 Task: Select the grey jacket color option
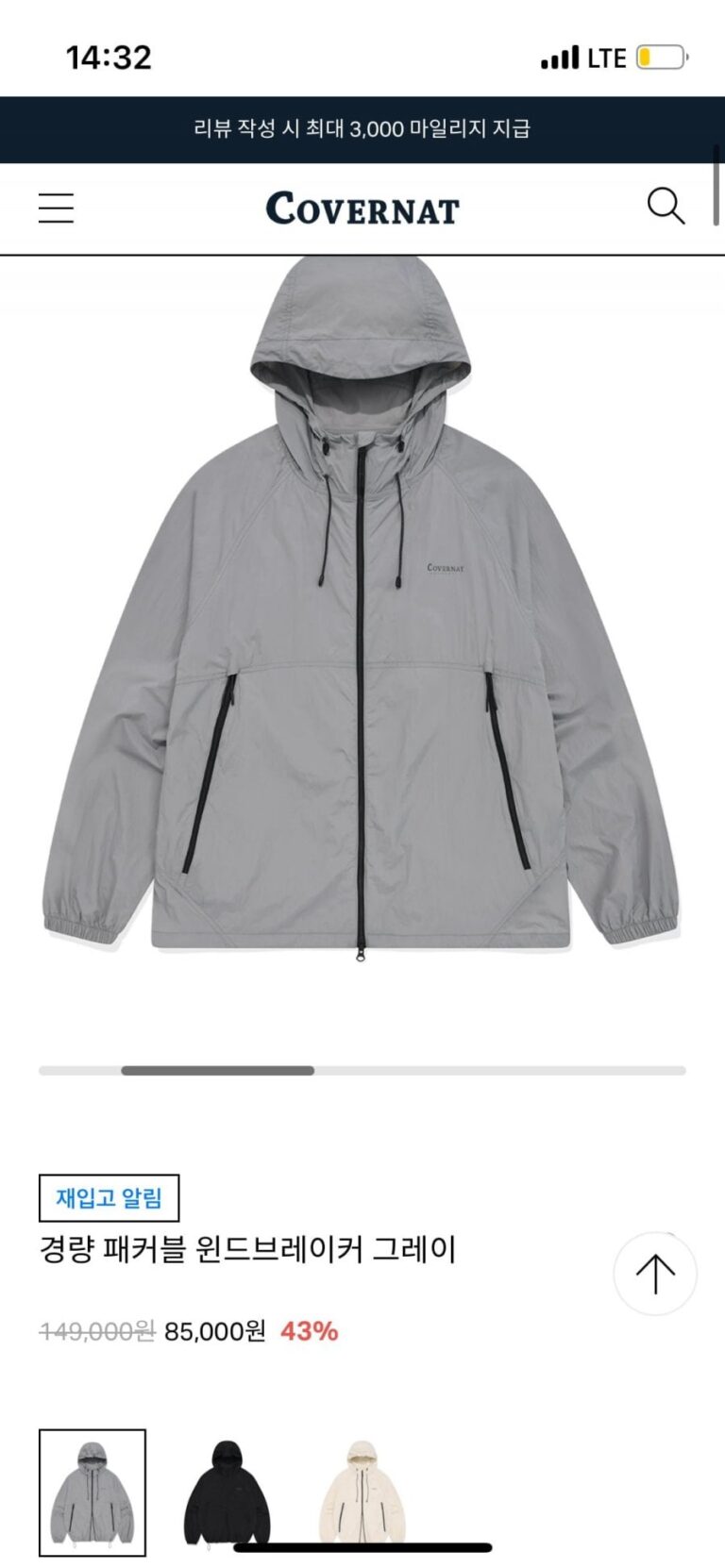click(x=93, y=1493)
